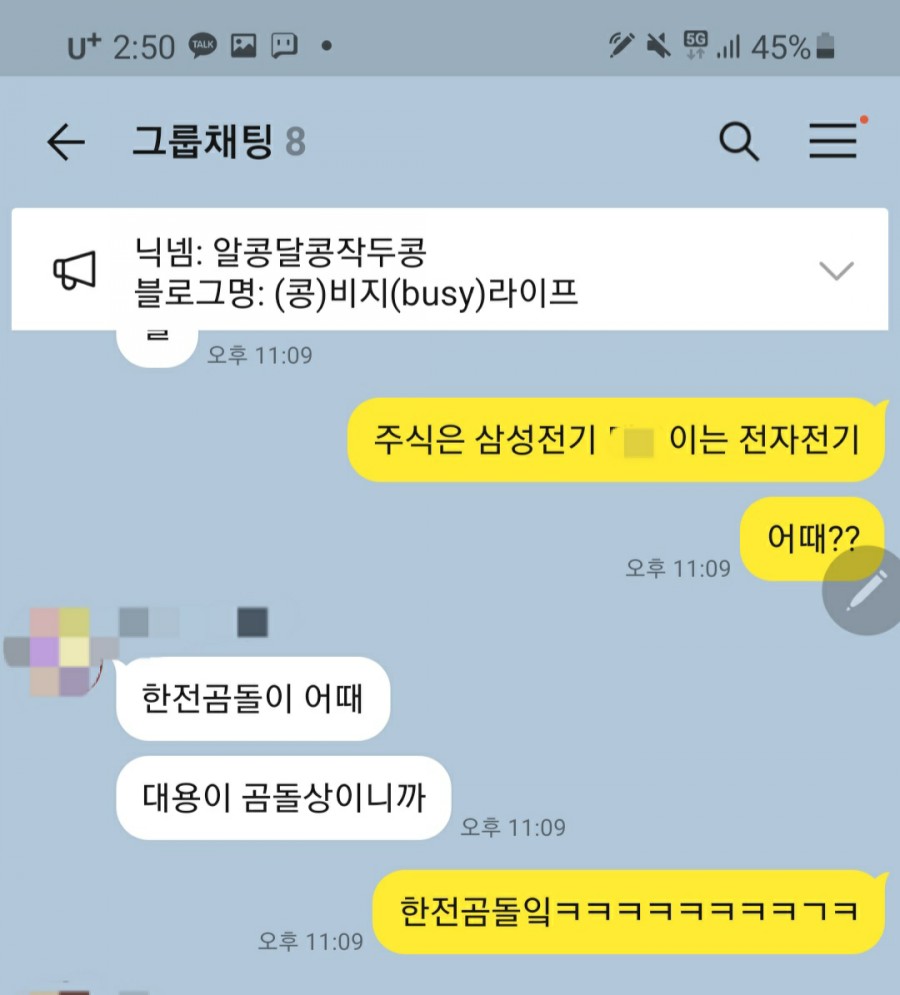Expand the pinned notice with the chevron
Viewport: 900px width, 995px height.
(x=835, y=270)
